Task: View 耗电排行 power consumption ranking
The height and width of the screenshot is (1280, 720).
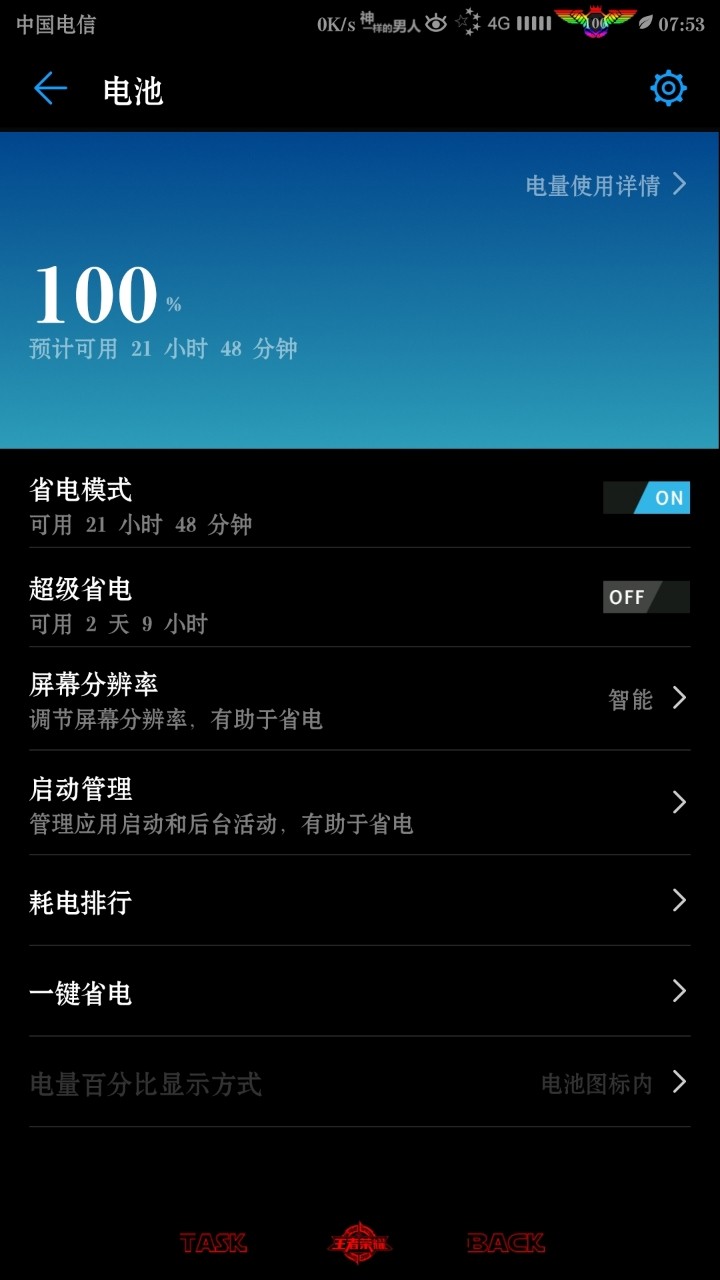Action: [x=360, y=902]
